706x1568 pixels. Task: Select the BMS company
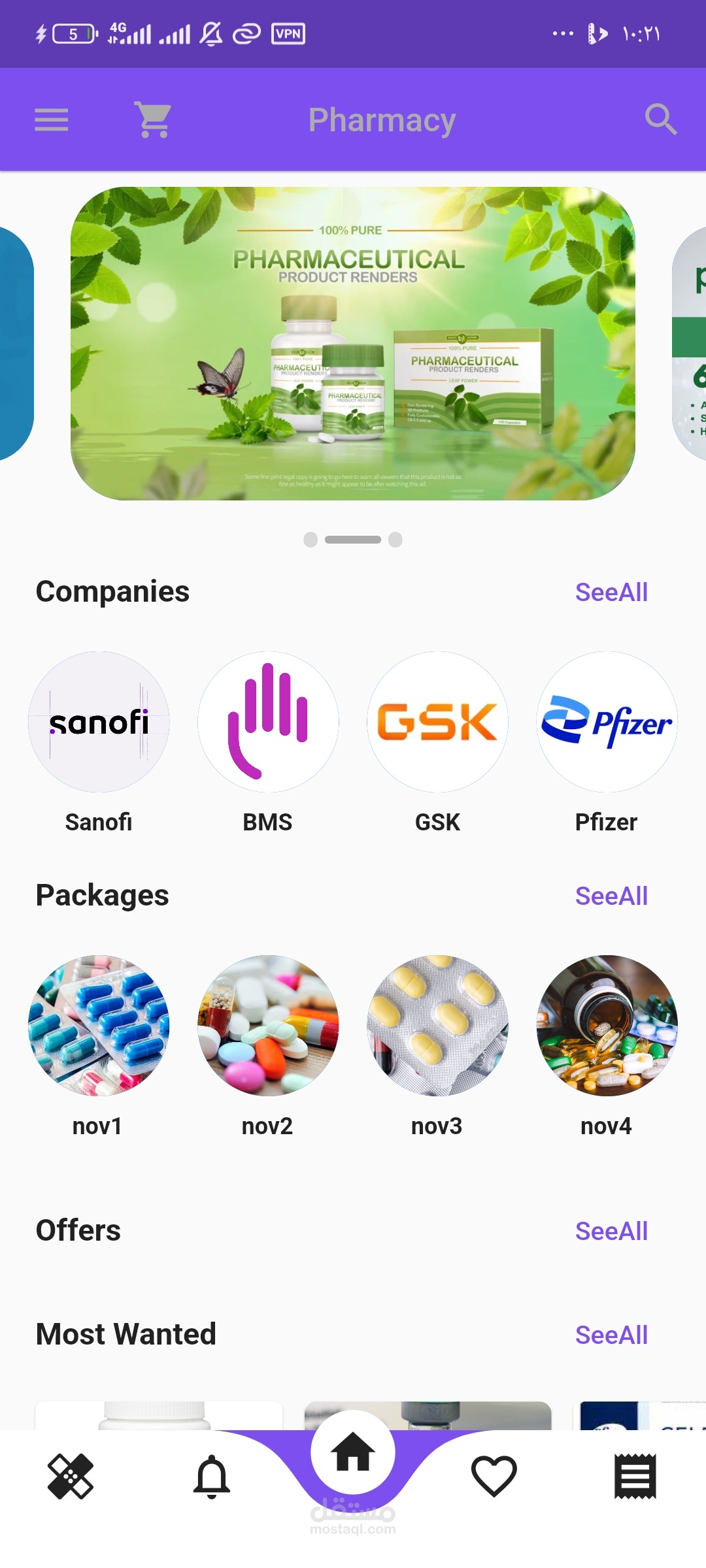268,722
